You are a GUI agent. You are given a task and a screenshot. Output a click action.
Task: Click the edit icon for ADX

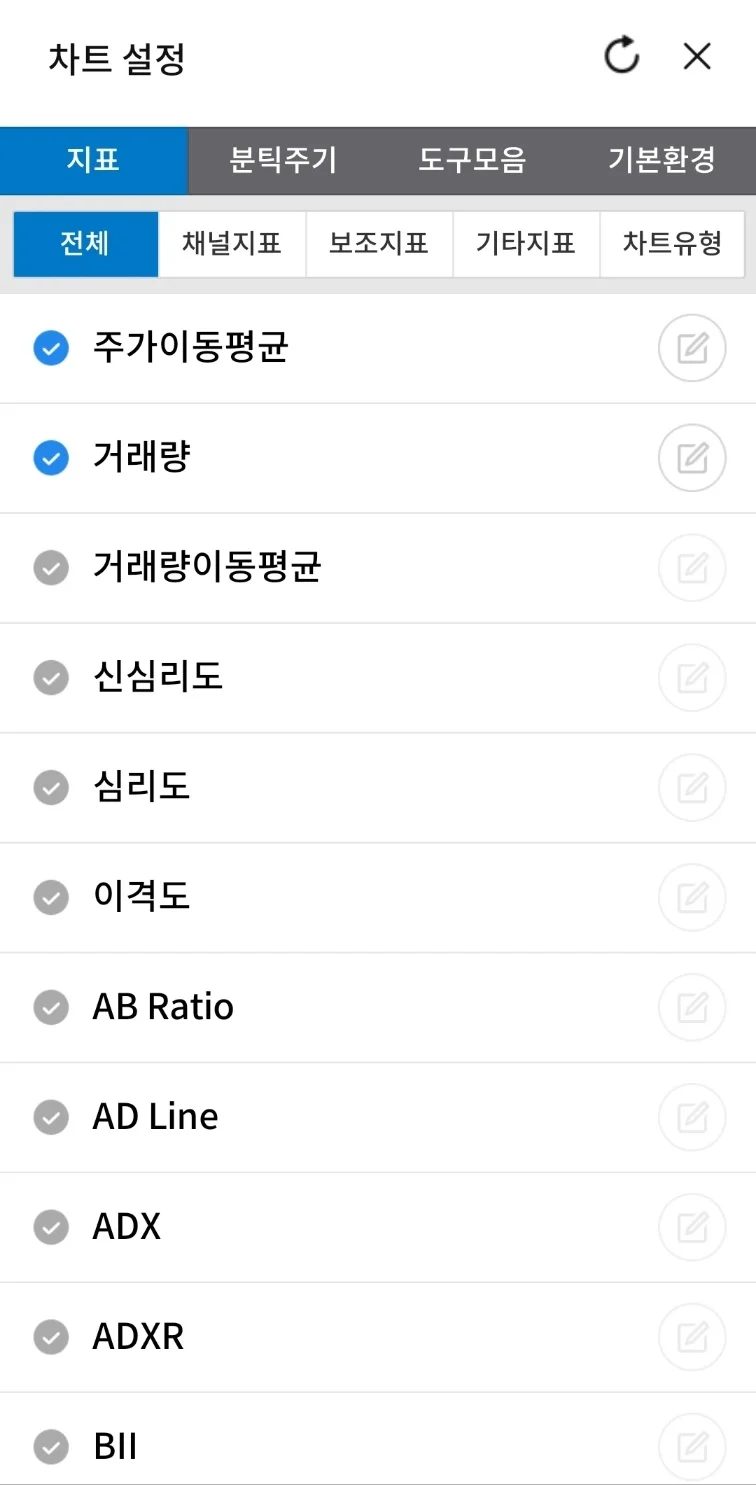click(691, 1227)
